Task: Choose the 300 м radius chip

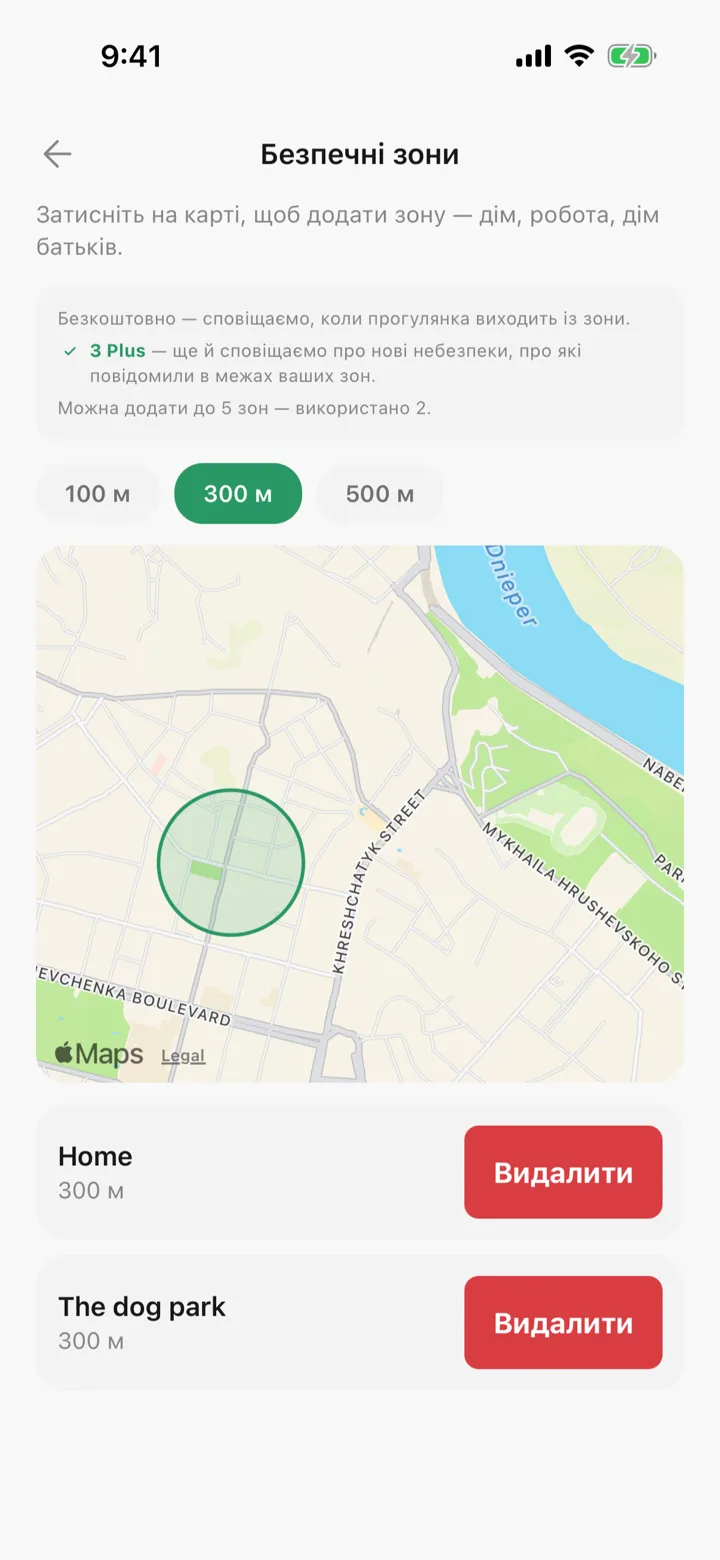Action: coord(238,494)
